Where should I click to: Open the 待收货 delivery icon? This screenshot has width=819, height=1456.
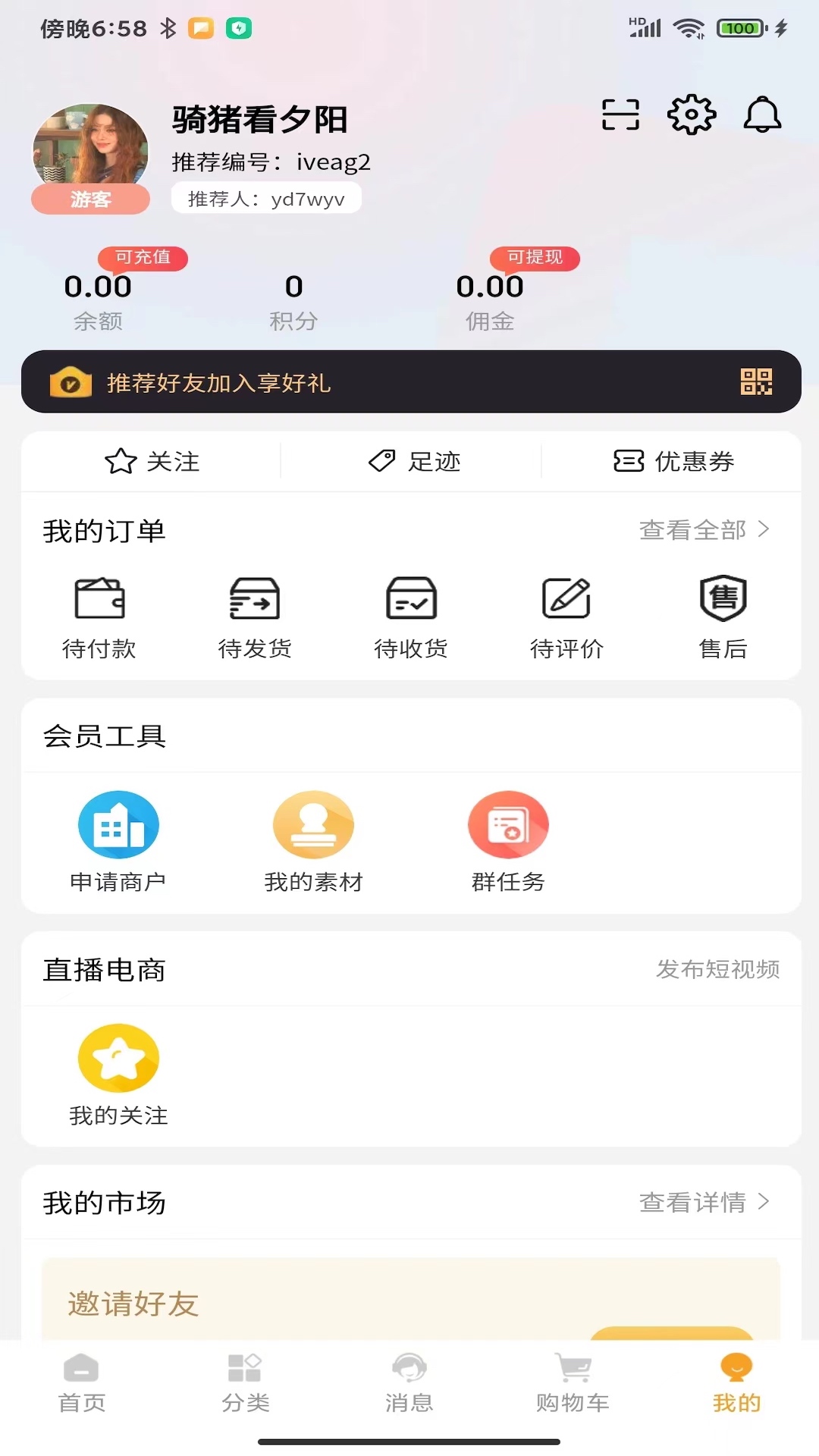coord(410,614)
